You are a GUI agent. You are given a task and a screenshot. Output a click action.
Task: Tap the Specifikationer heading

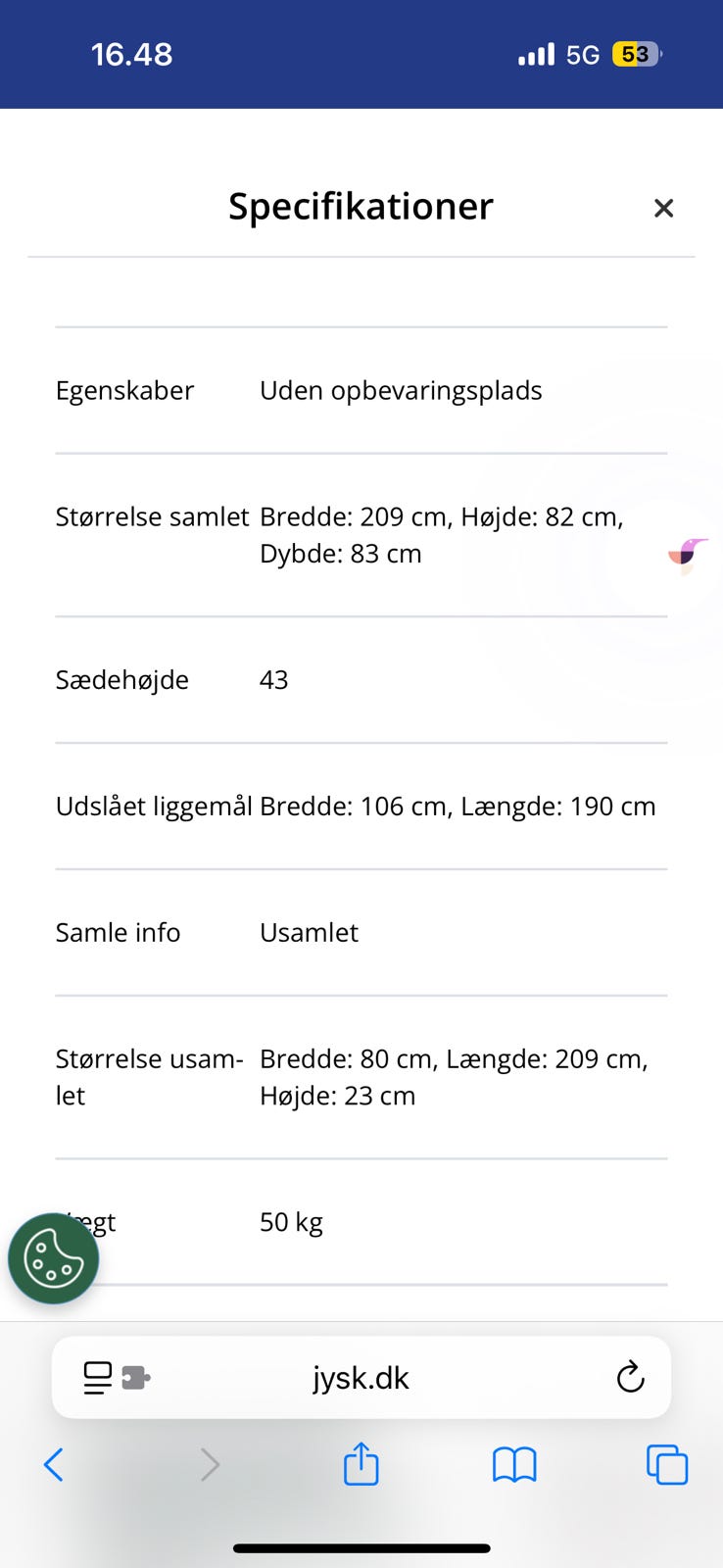[x=361, y=206]
